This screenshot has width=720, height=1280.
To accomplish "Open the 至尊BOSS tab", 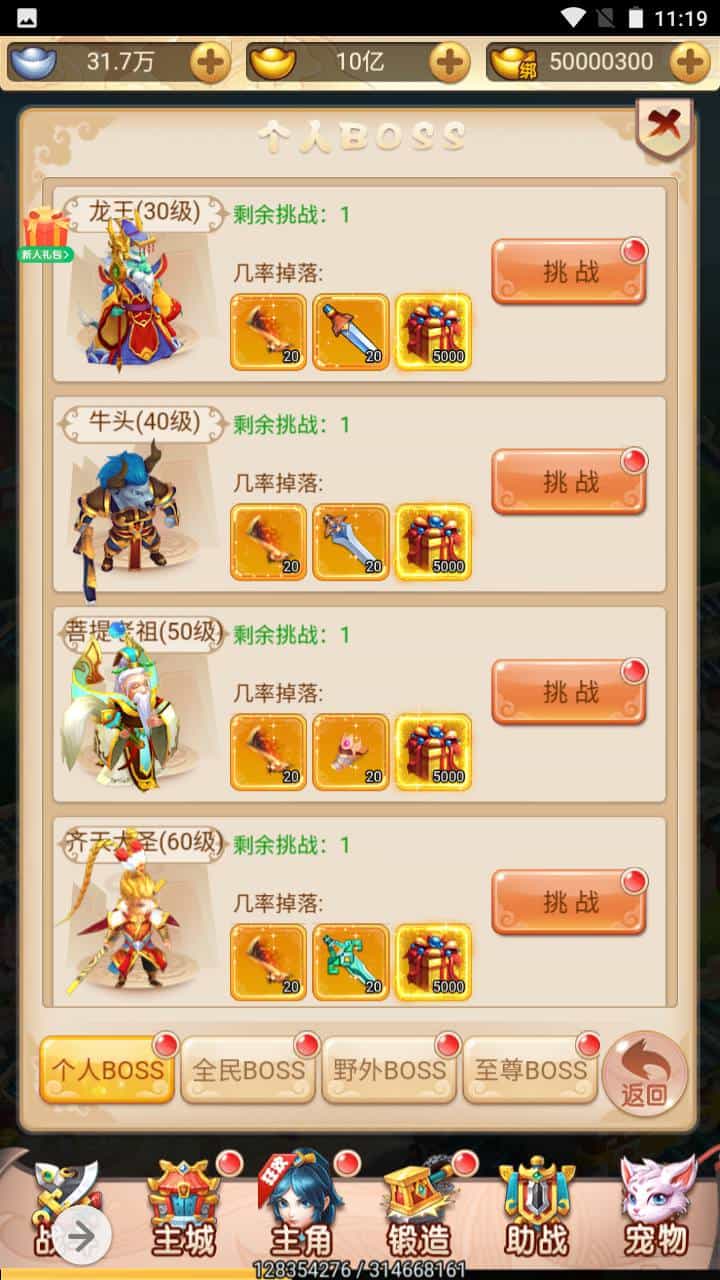I will pyautogui.click(x=530, y=1070).
